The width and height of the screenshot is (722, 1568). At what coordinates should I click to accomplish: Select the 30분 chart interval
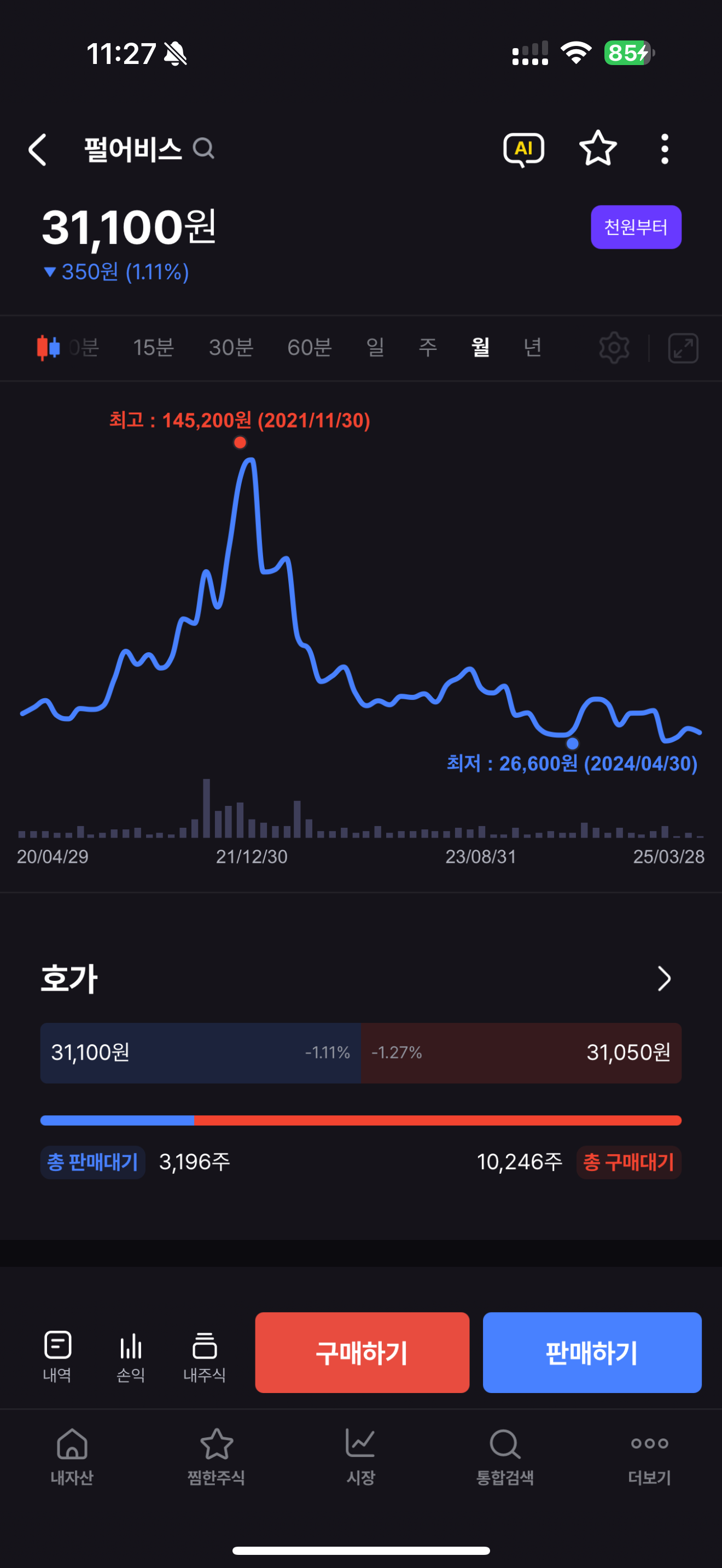(x=231, y=348)
